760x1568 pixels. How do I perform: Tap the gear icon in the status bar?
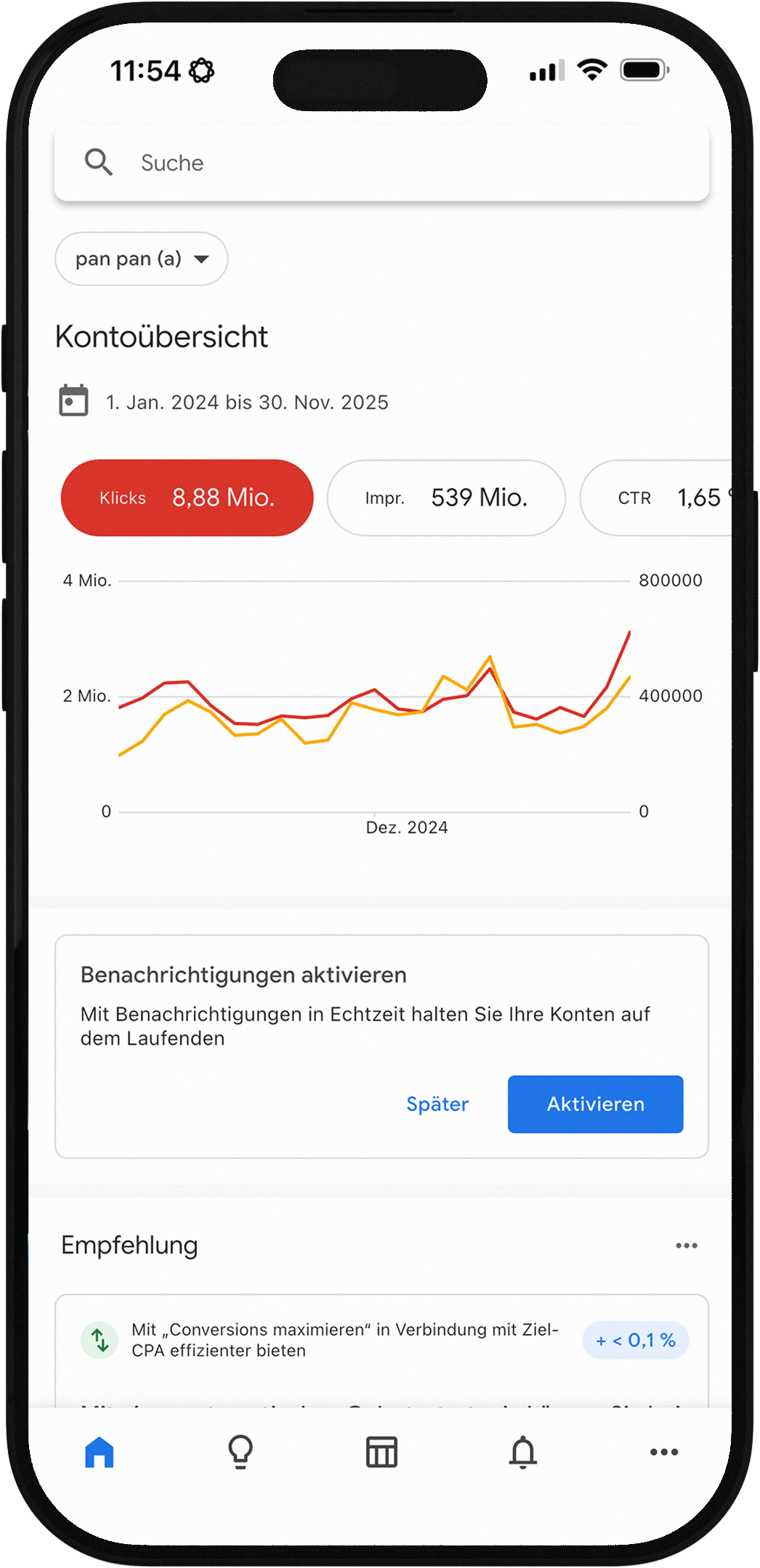(x=200, y=69)
